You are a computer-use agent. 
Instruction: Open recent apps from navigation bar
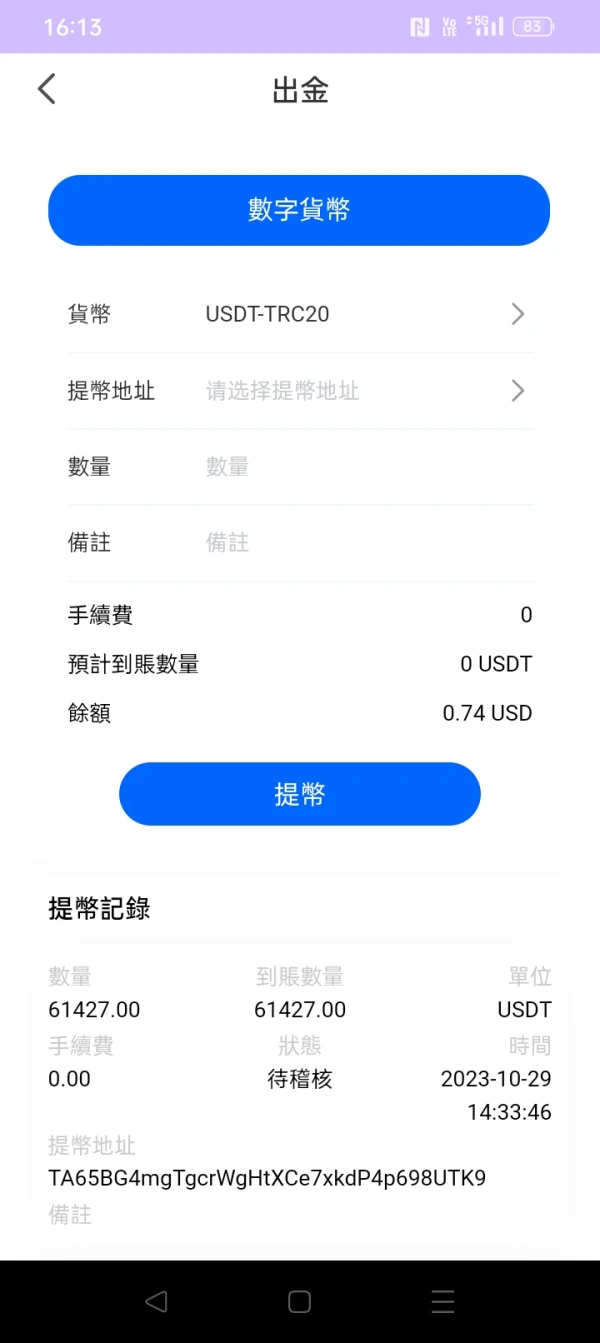coord(443,1301)
